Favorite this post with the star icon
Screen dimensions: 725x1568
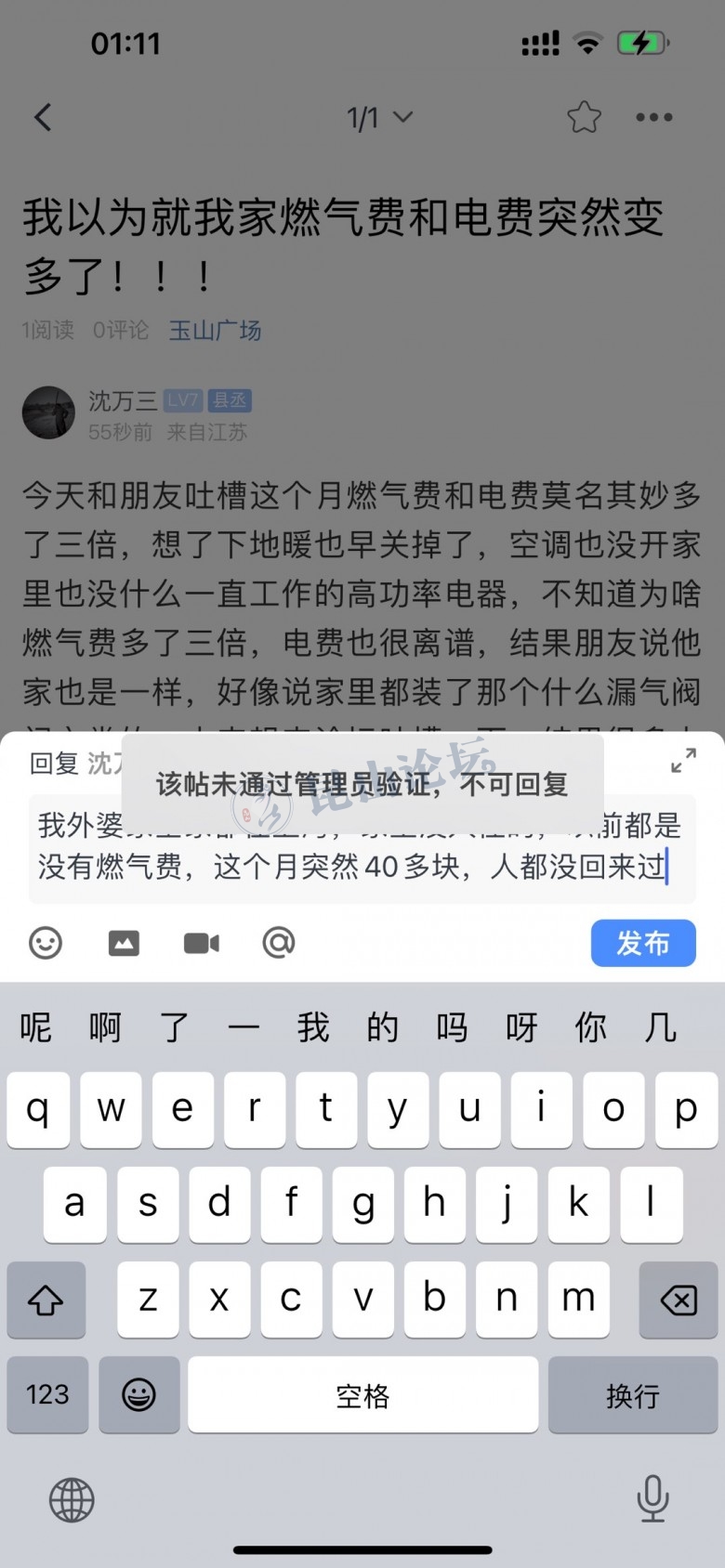click(x=584, y=118)
